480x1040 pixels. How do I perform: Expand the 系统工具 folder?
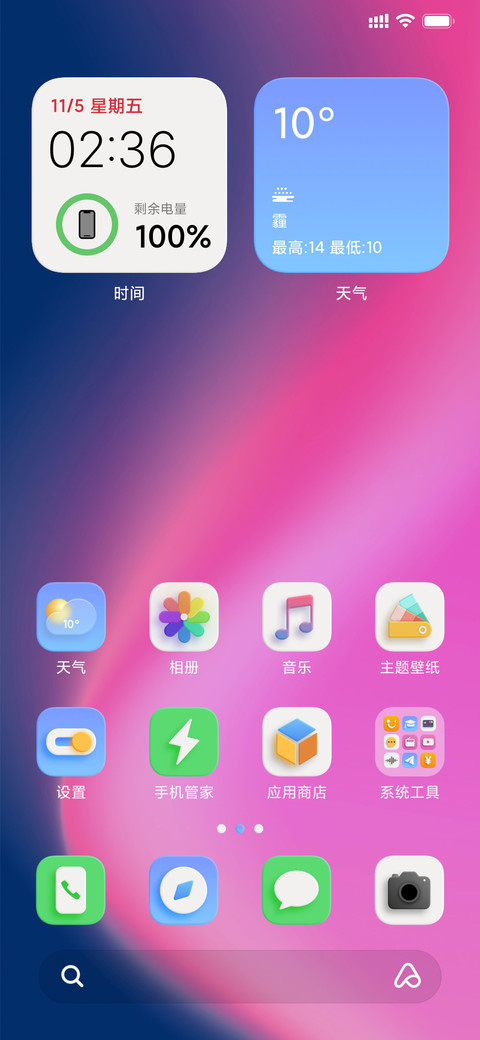coord(410,742)
